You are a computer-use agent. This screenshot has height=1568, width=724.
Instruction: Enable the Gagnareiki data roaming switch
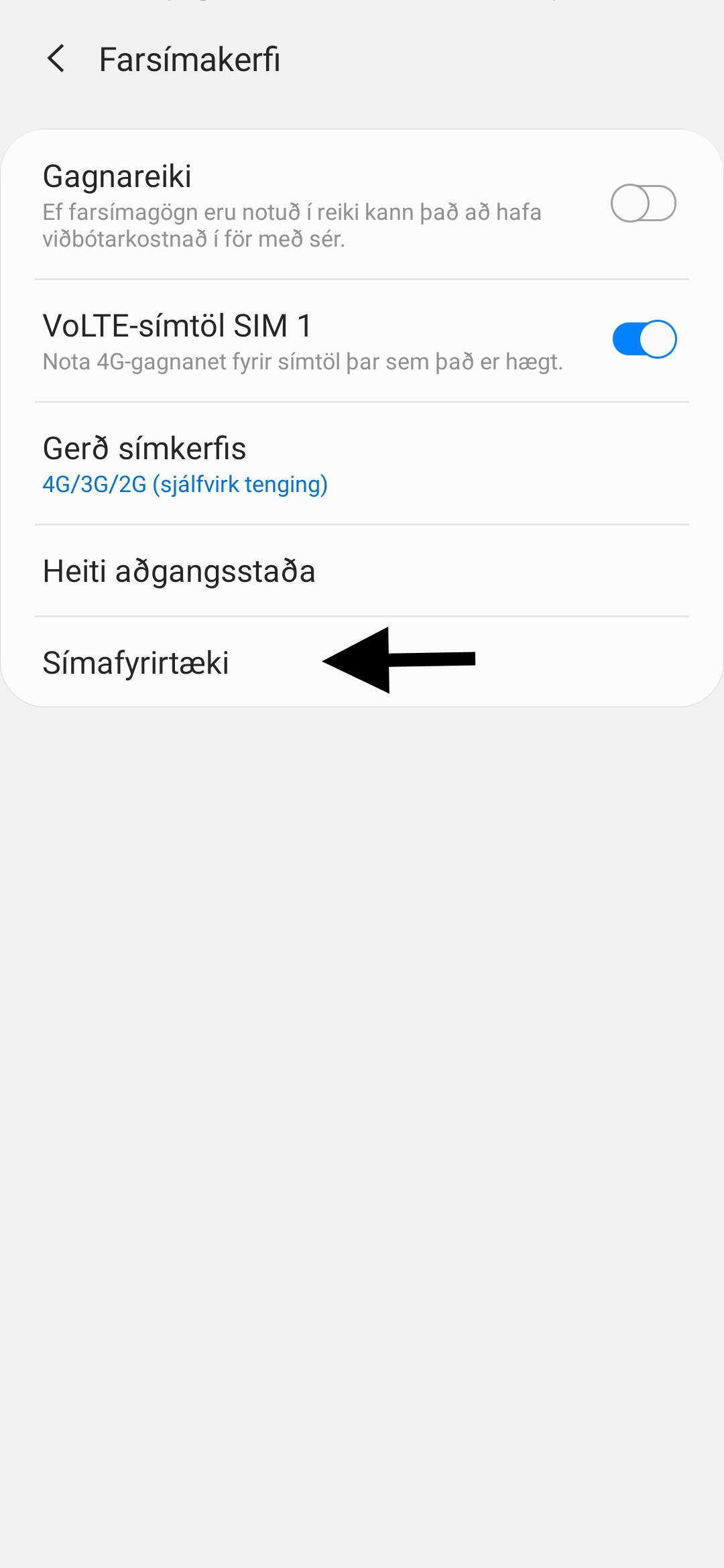pos(643,203)
